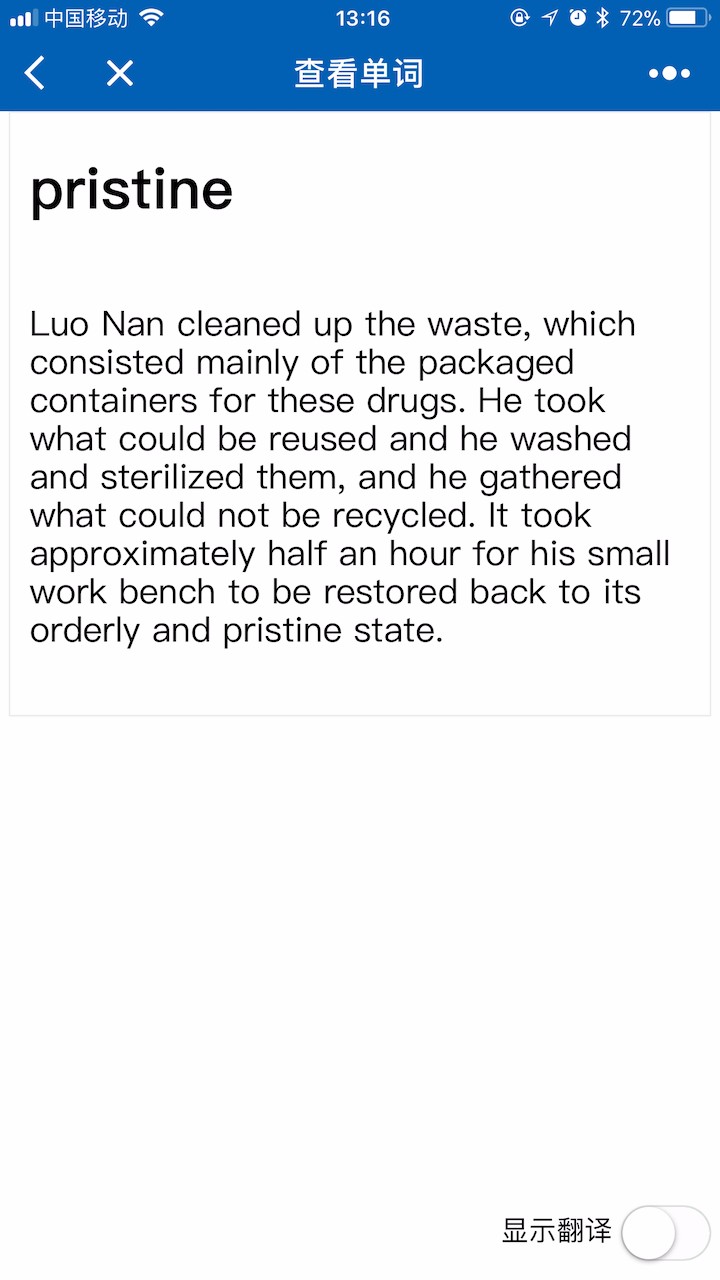Go back using the arrow icon
The height and width of the screenshot is (1280, 720).
pos(35,73)
